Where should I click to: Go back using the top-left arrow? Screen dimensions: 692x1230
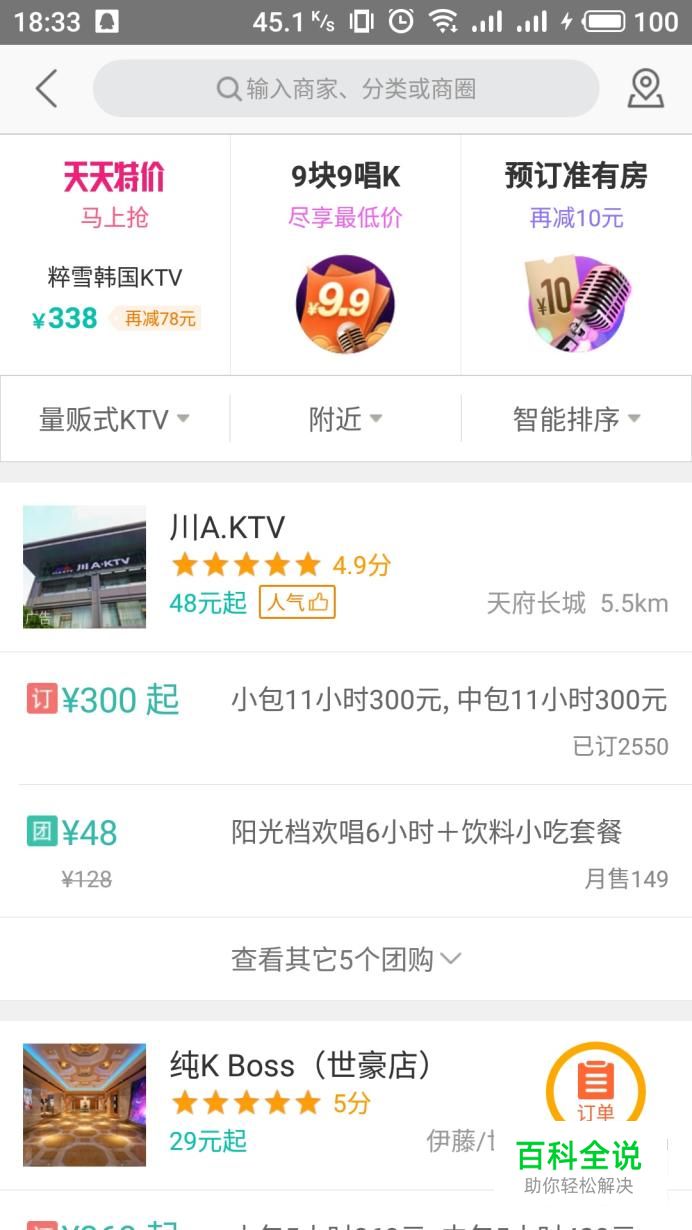pos(46,89)
